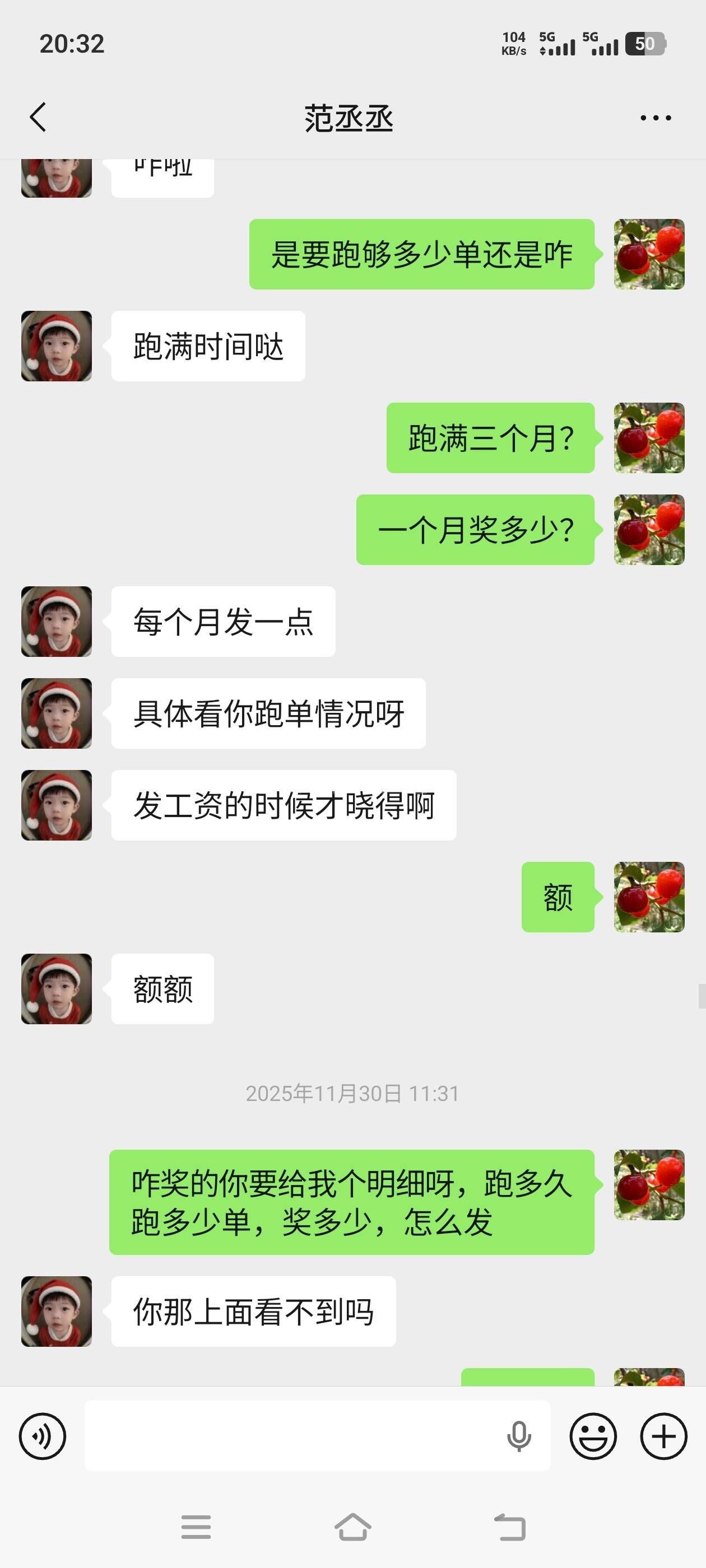Viewport: 706px width, 1568px height.
Task: Open the plus attachments panel
Action: [x=663, y=1436]
